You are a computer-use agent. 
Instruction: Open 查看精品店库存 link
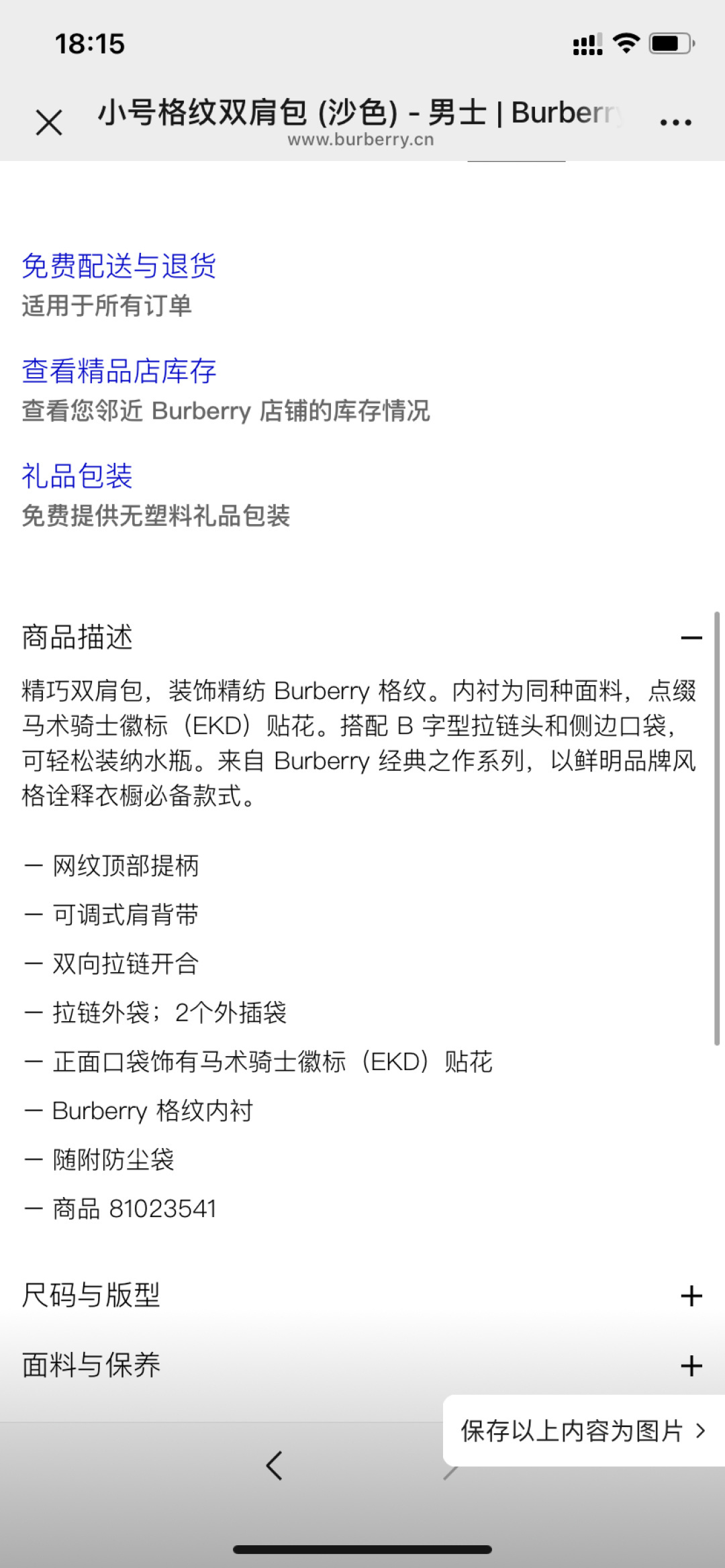[119, 371]
